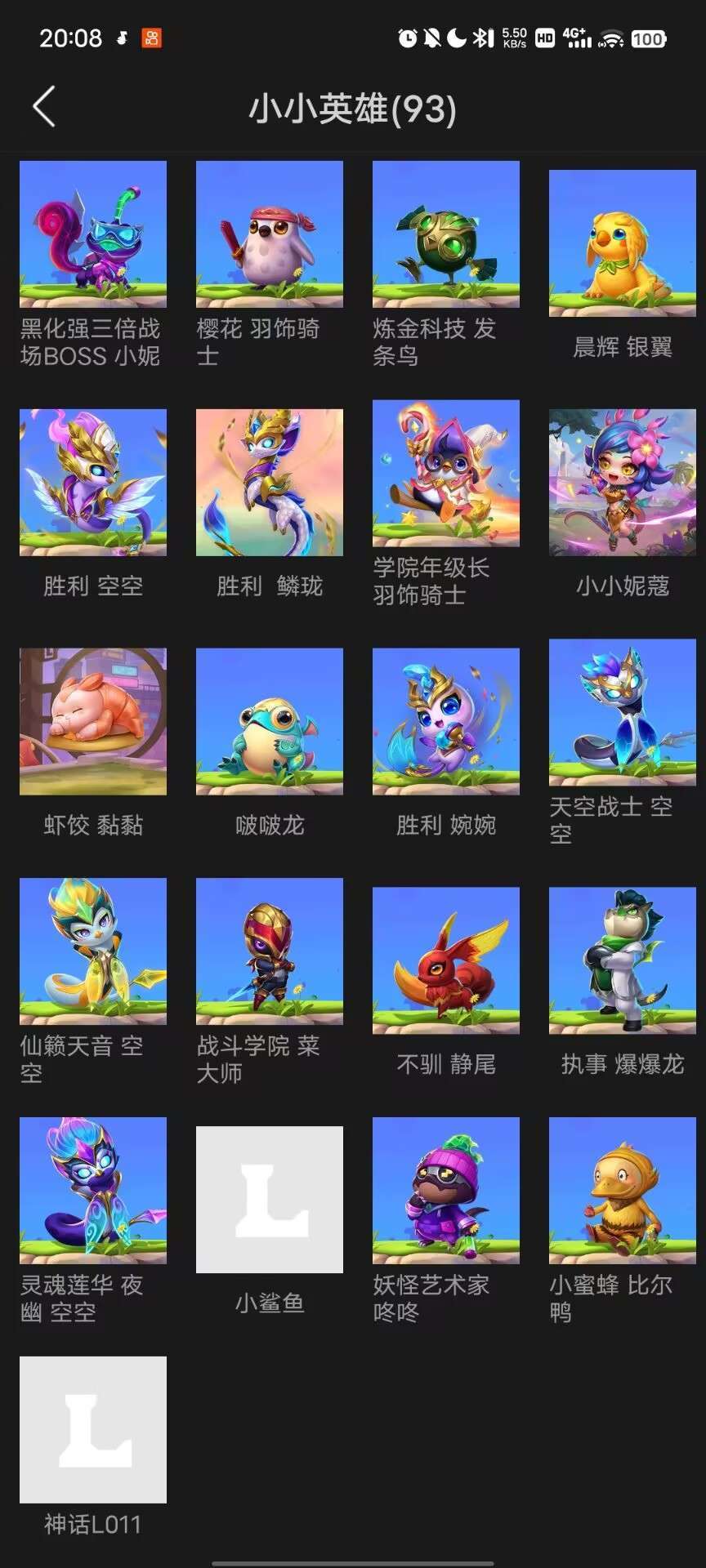Image resolution: width=706 pixels, height=1568 pixels.
Task: Select the 小小妮蔻 hero
Action: [x=621, y=479]
